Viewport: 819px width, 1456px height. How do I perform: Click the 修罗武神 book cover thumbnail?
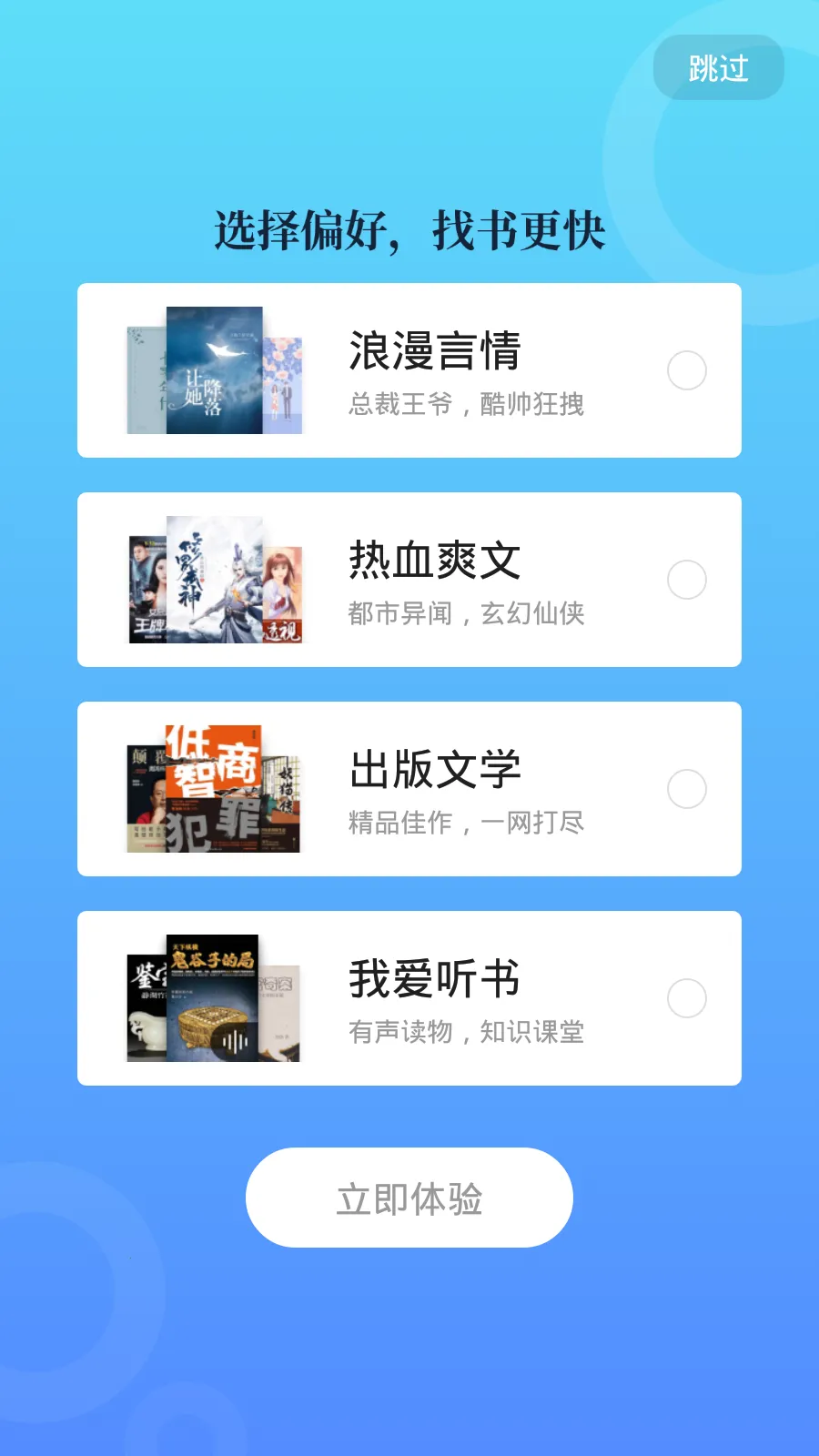click(x=214, y=581)
